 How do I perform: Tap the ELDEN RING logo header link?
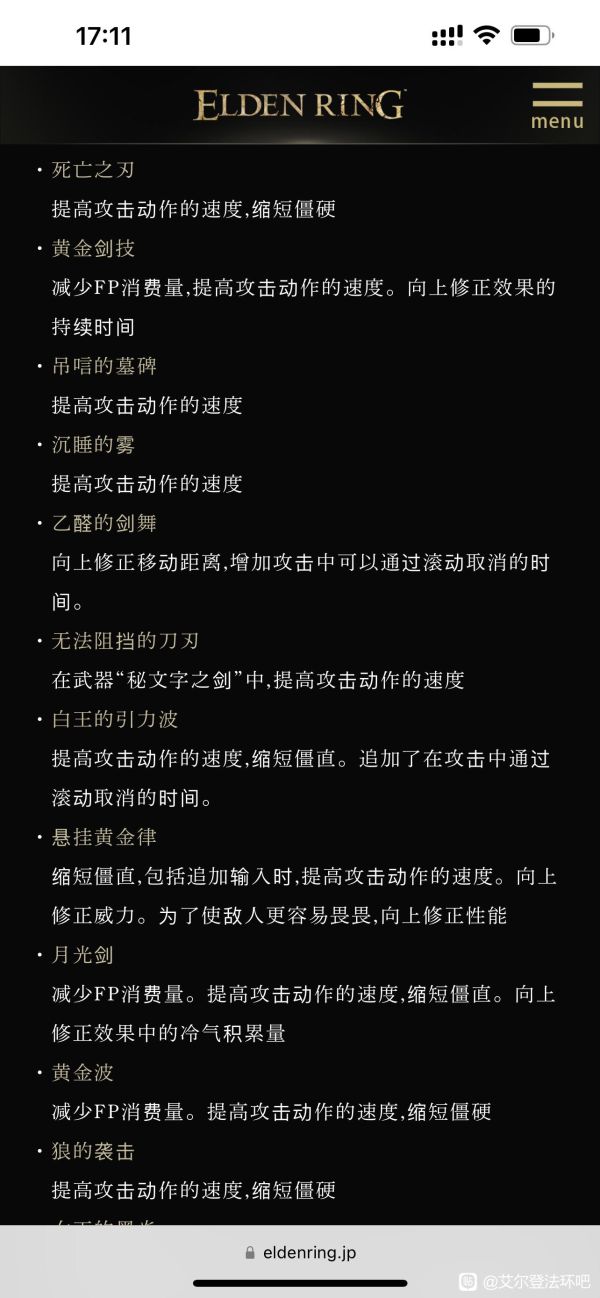(299, 105)
